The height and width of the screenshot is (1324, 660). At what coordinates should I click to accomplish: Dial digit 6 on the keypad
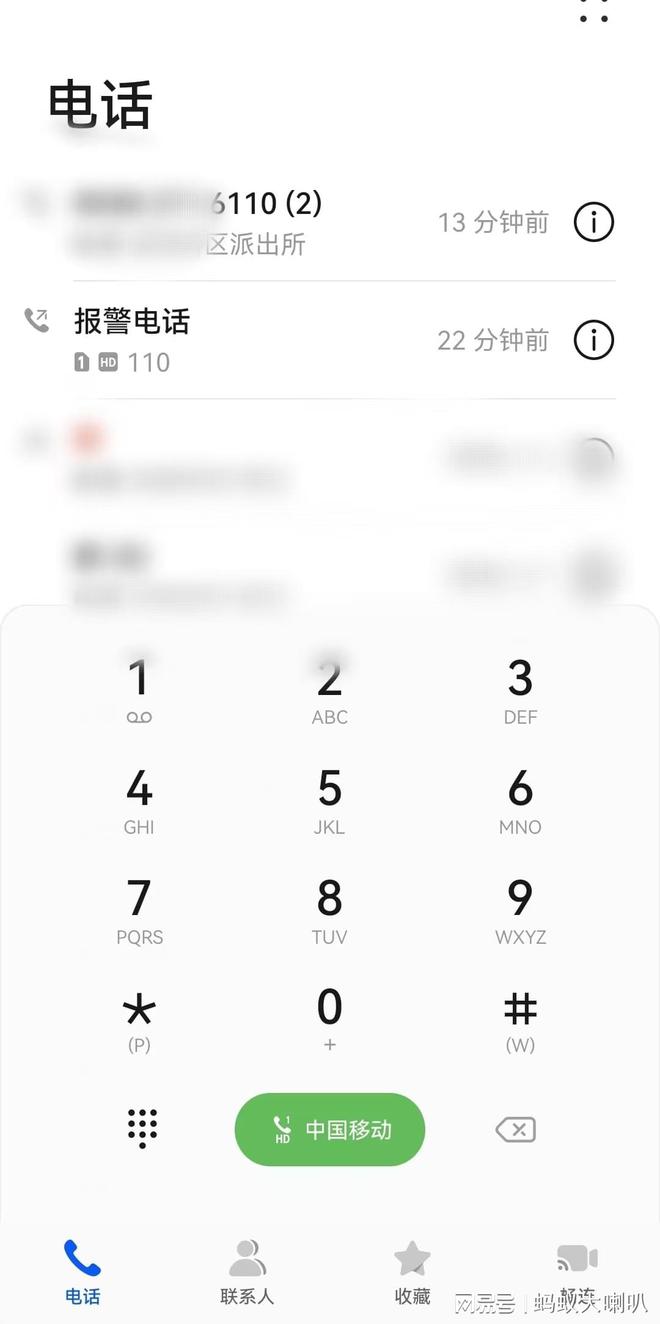click(x=520, y=800)
